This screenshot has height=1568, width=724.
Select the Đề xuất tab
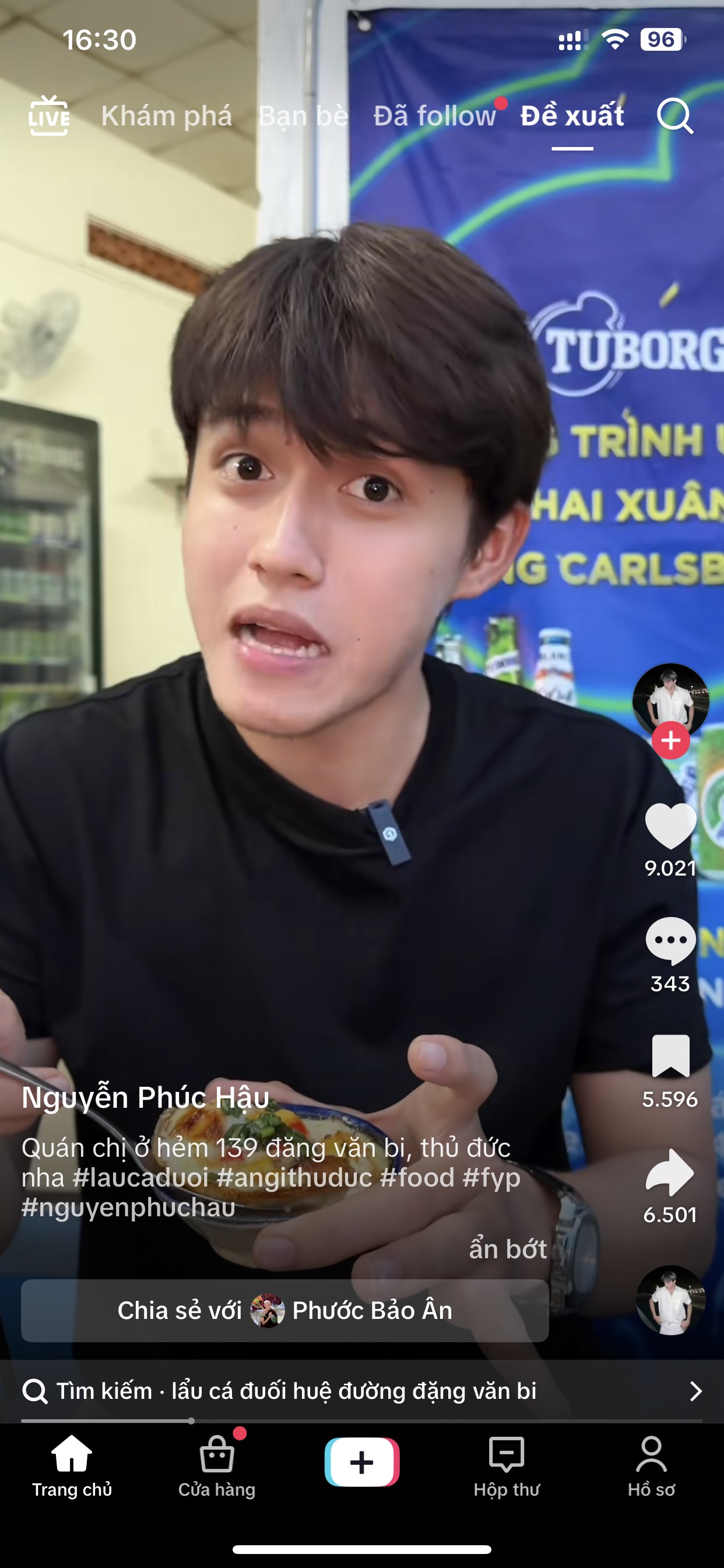tap(572, 116)
